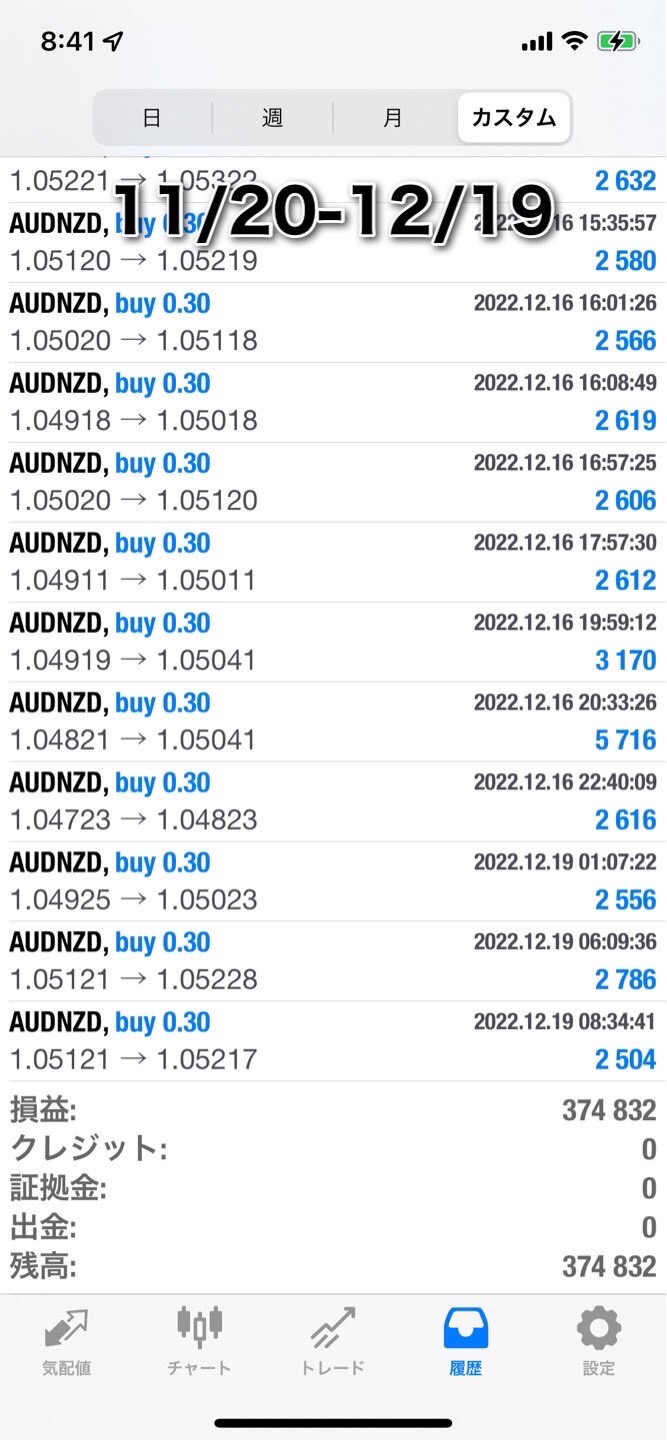This screenshot has height=1441, width=667.
Task: Expand the AUDNZD trade closed at 16:01:26
Action: pos(333,322)
